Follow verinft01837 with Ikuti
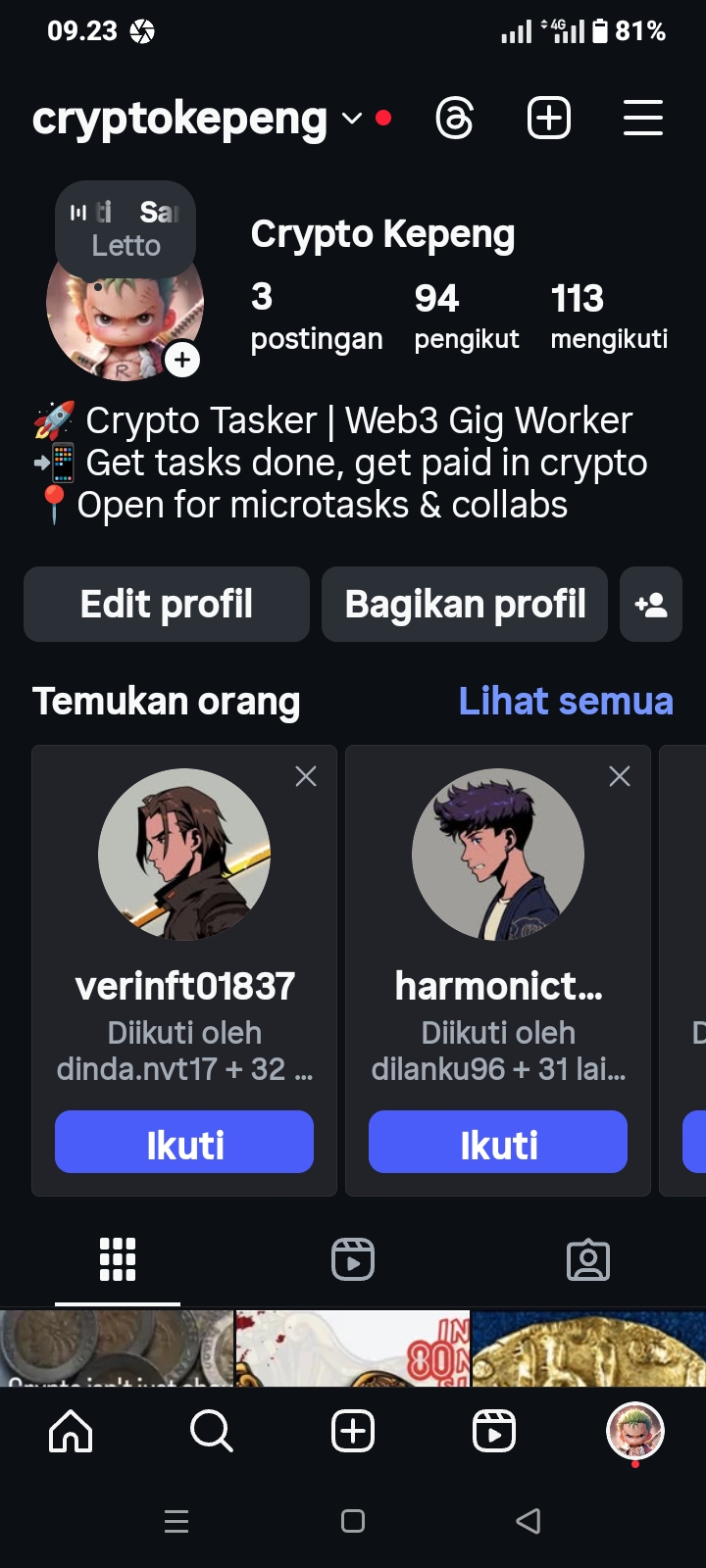Viewport: 706px width, 1568px height. point(184,1143)
